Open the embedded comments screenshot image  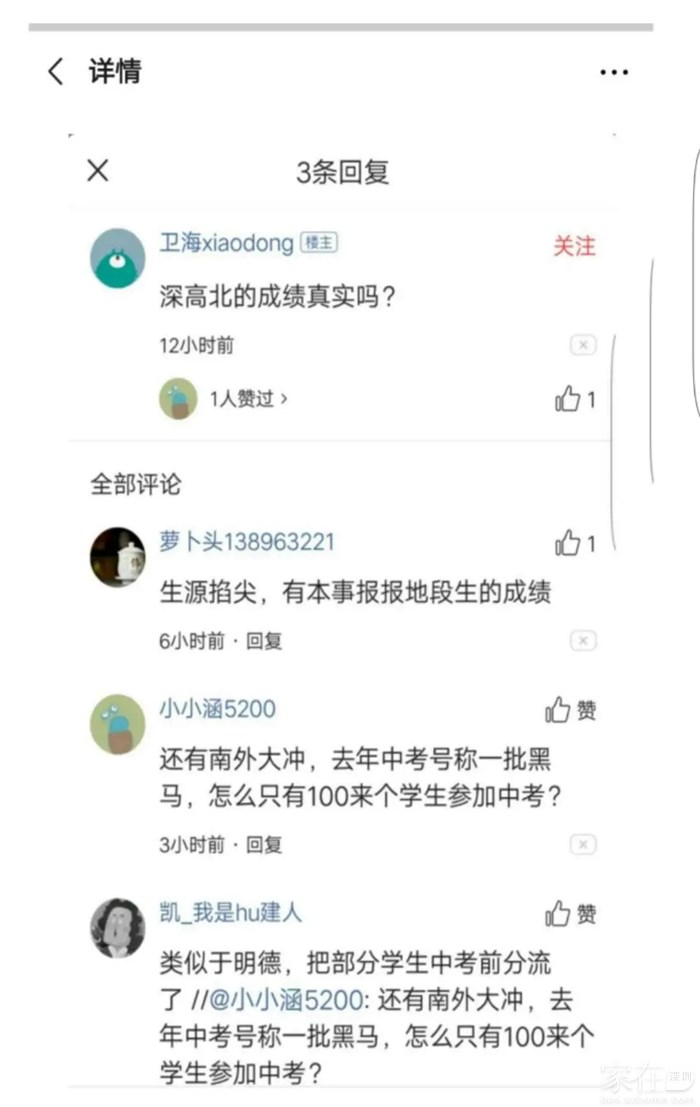(340, 610)
